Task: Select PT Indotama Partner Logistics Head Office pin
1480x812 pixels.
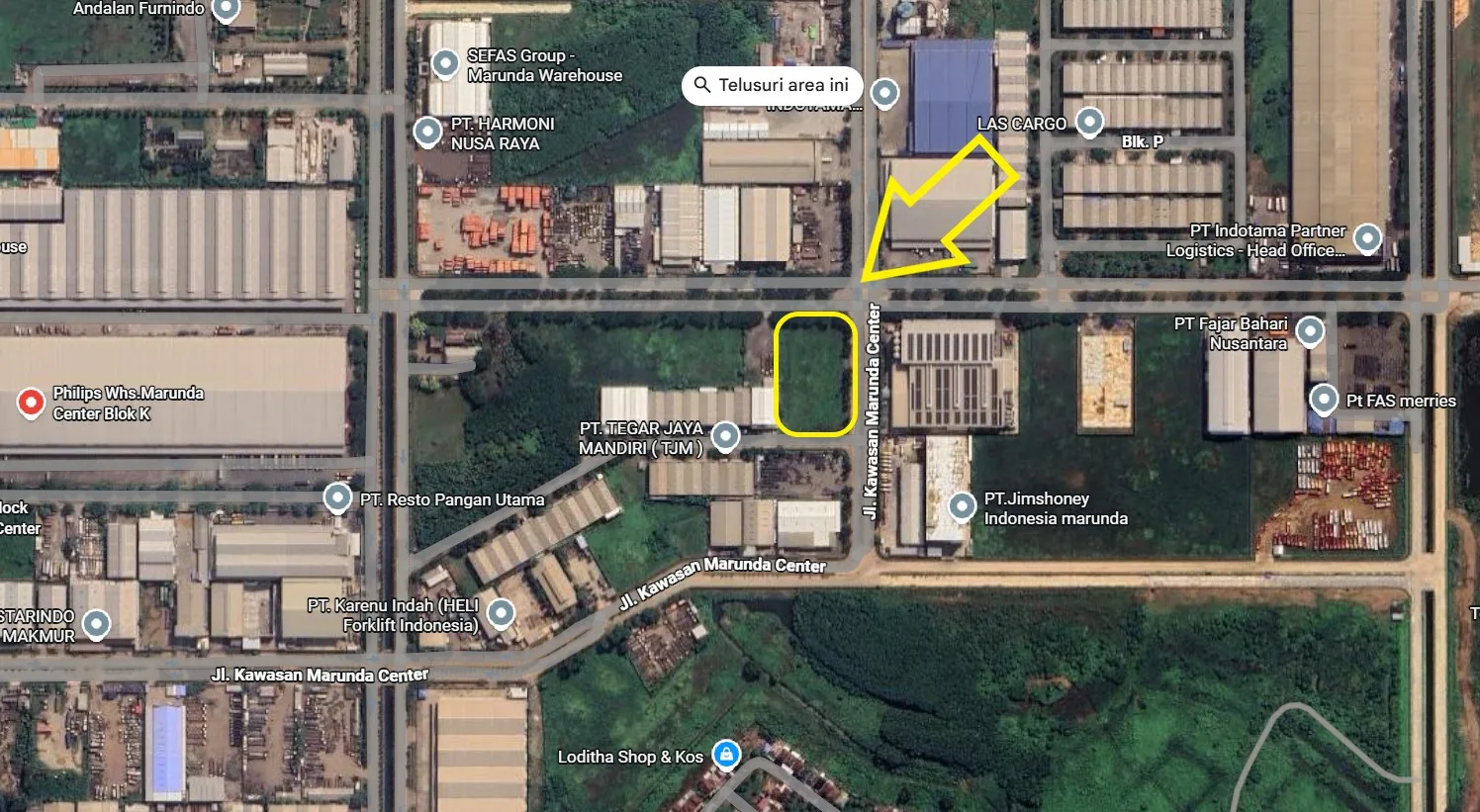Action: (x=1367, y=237)
